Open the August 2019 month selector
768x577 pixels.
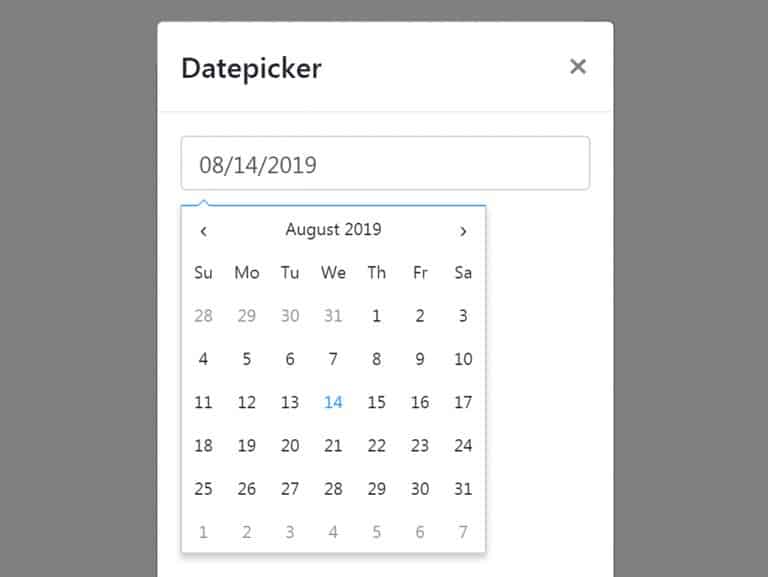coord(333,230)
